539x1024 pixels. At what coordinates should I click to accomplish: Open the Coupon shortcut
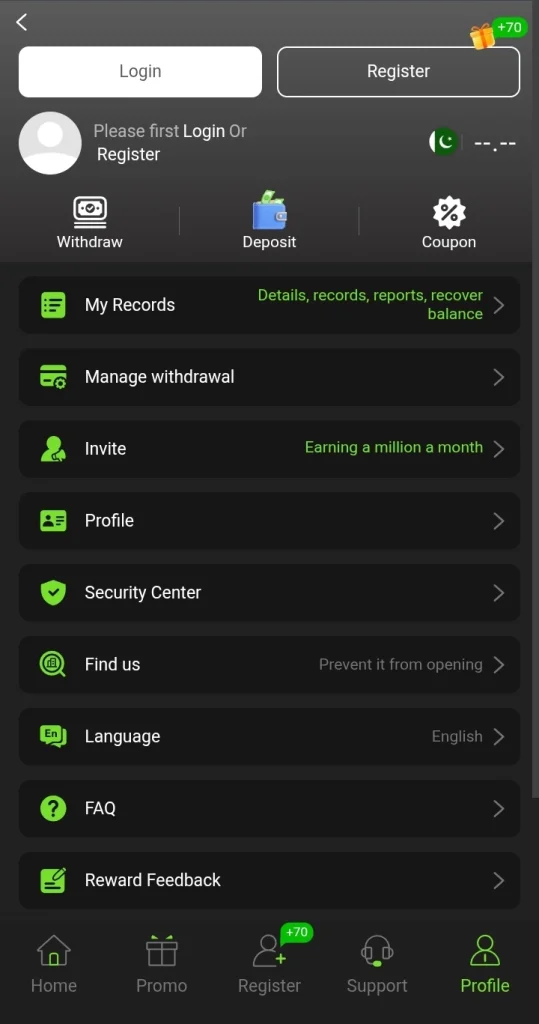[x=449, y=223]
